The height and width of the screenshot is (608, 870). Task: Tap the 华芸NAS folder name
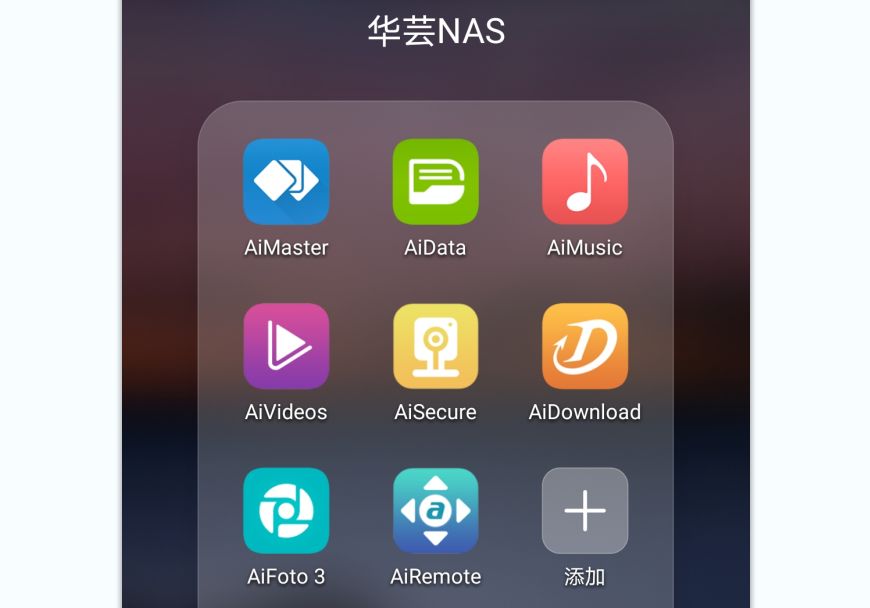[436, 31]
